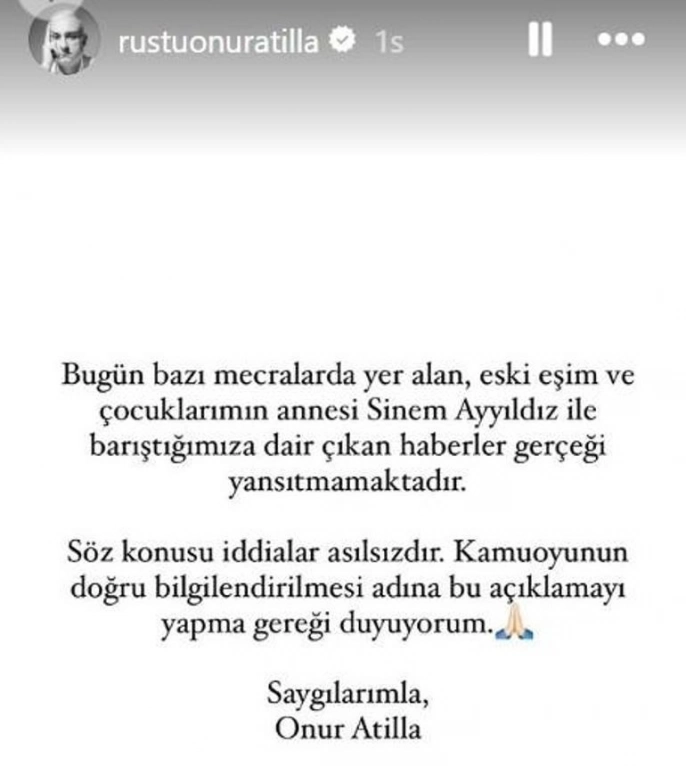Open the three-dot more options menu
The height and width of the screenshot is (766, 686).
click(621, 40)
